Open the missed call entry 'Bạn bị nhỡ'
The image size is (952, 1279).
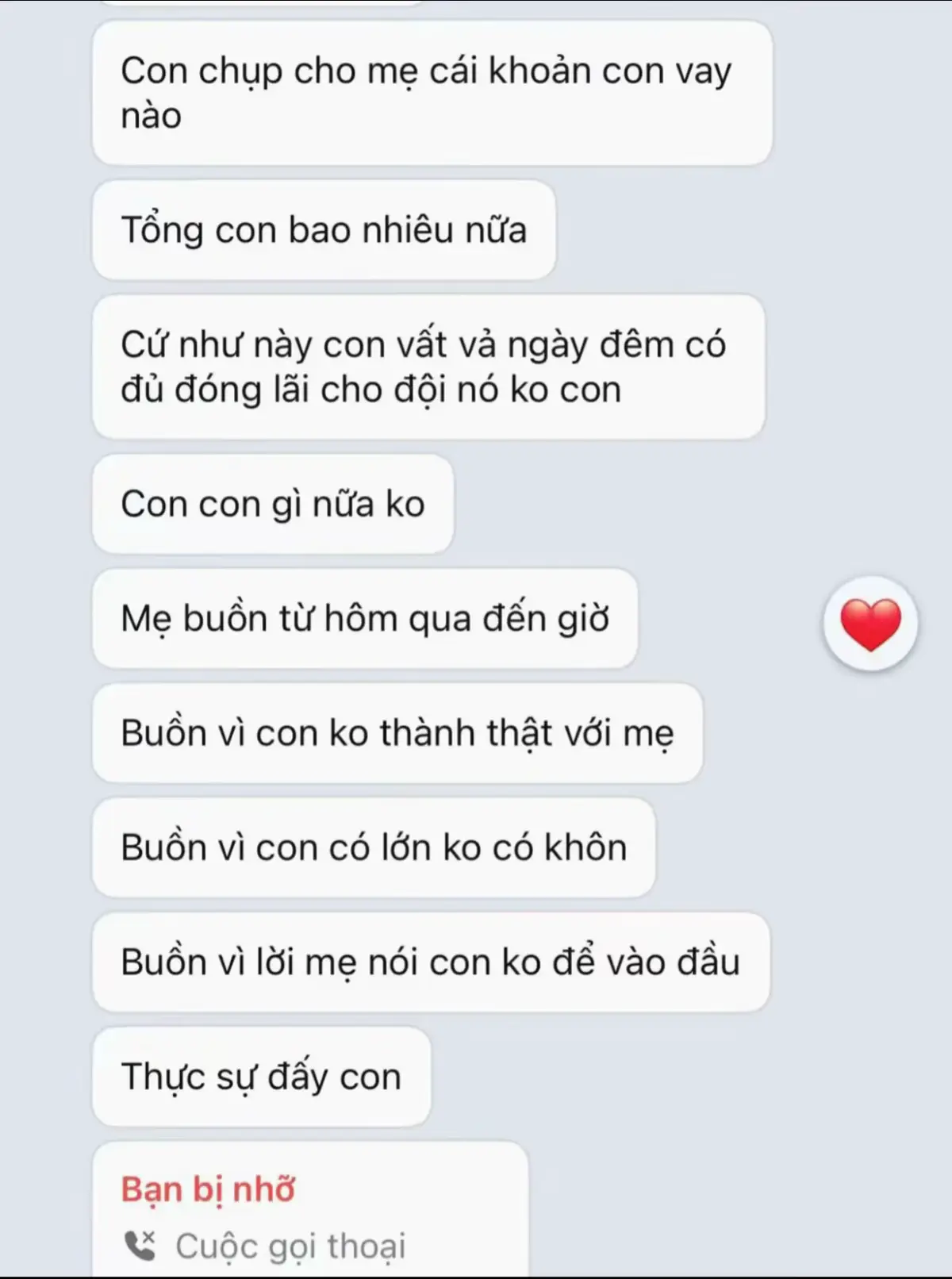209,1189
